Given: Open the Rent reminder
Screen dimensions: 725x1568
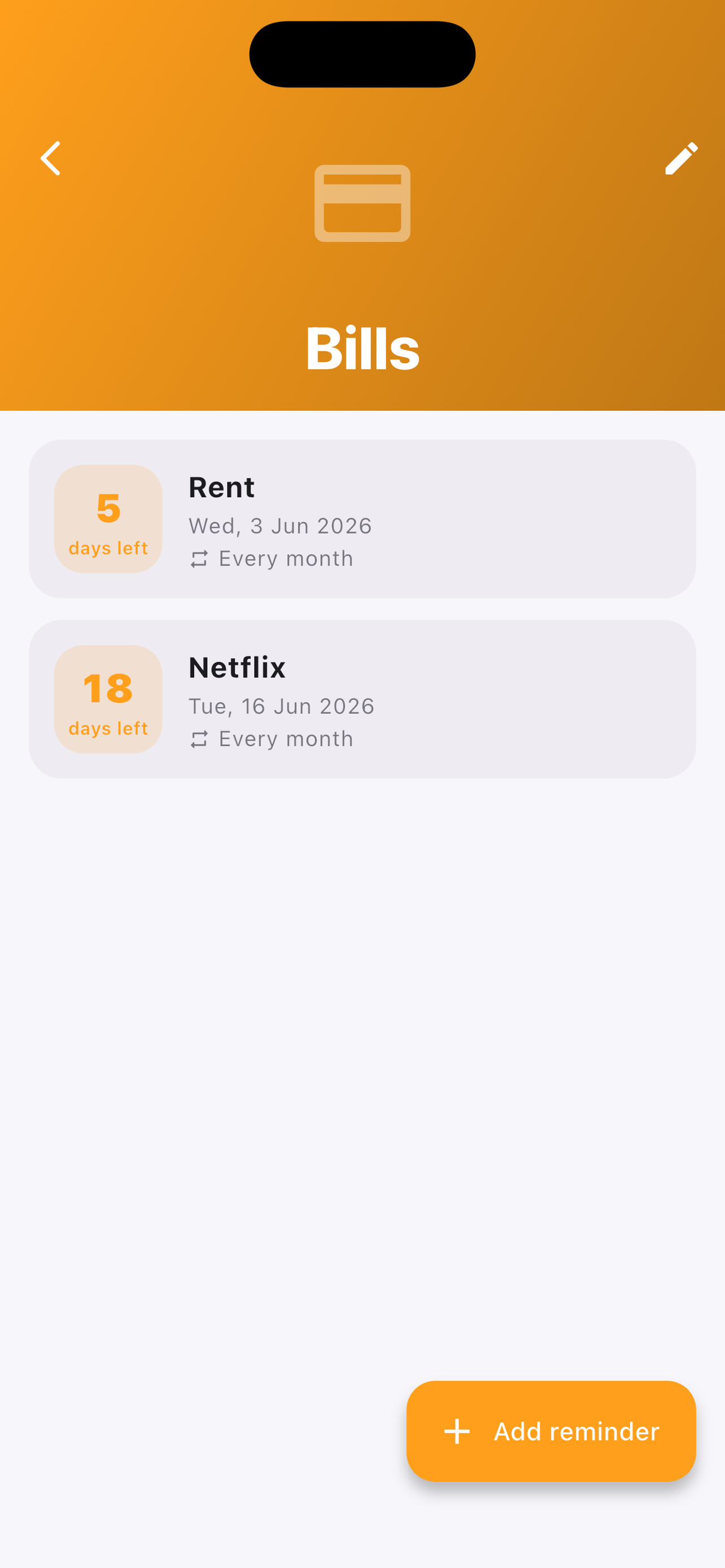Looking at the screenshot, I should tap(362, 519).
